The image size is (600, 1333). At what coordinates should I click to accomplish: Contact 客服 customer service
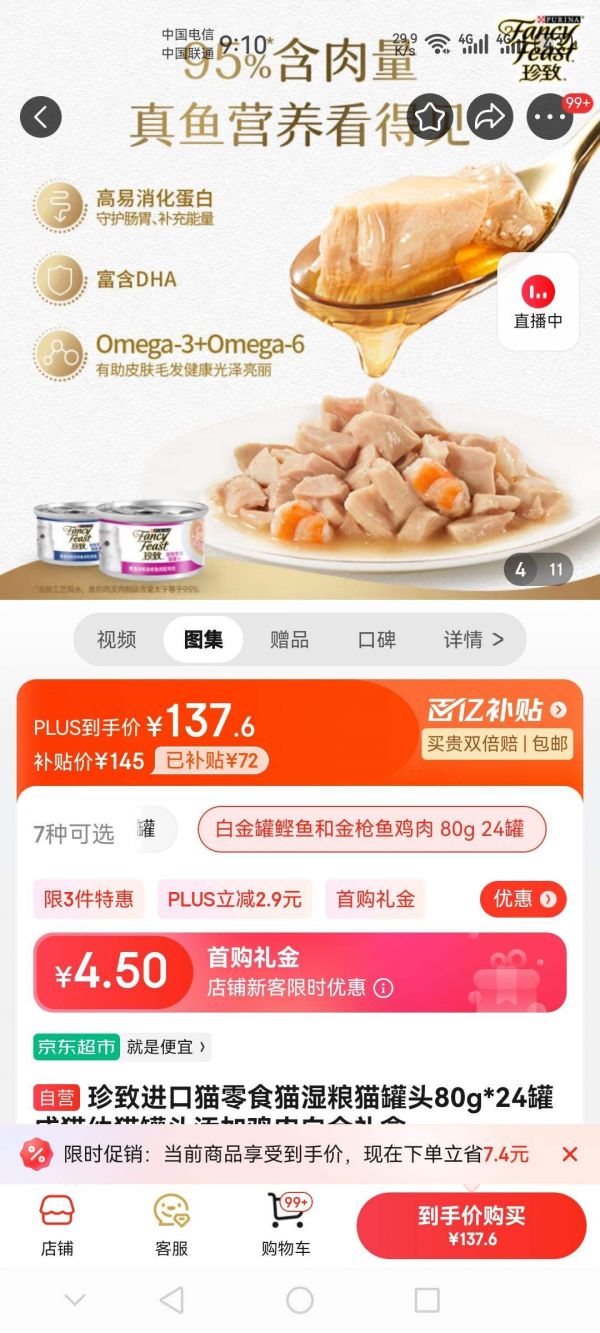pos(171,1225)
